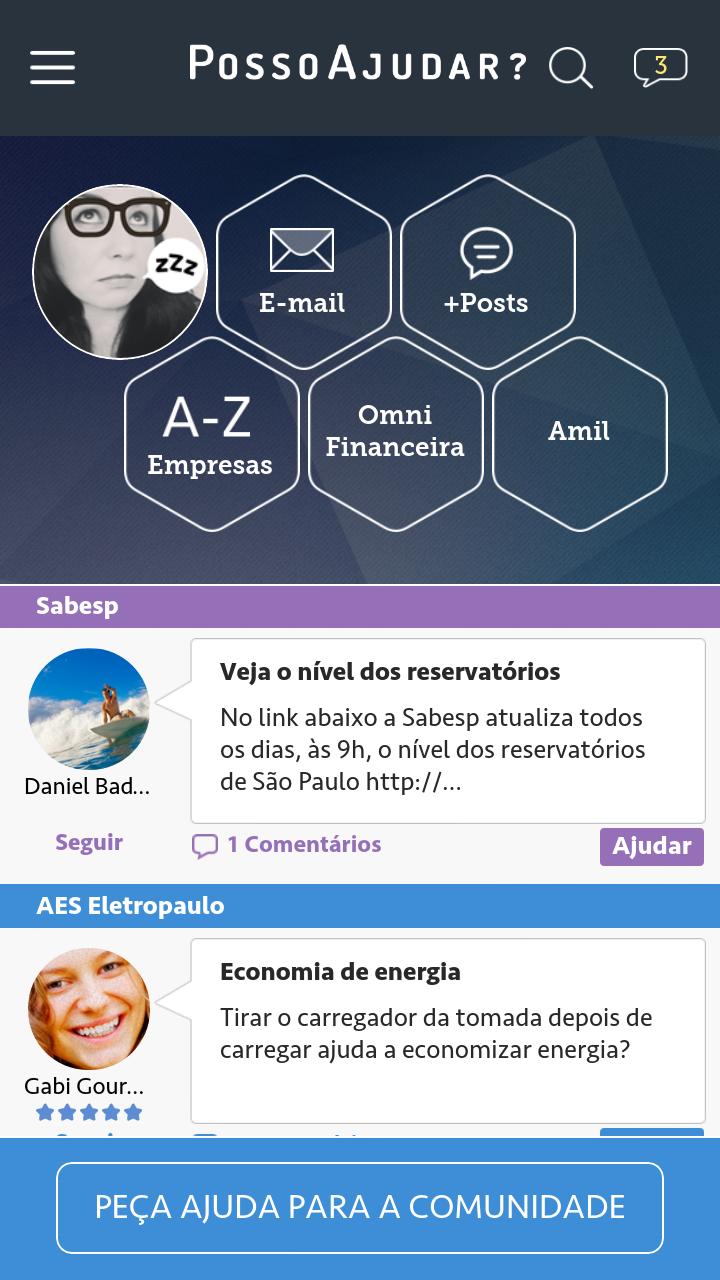The height and width of the screenshot is (1280, 720).
Task: Tap the profile avatar with zZz bubble
Action: click(x=120, y=272)
